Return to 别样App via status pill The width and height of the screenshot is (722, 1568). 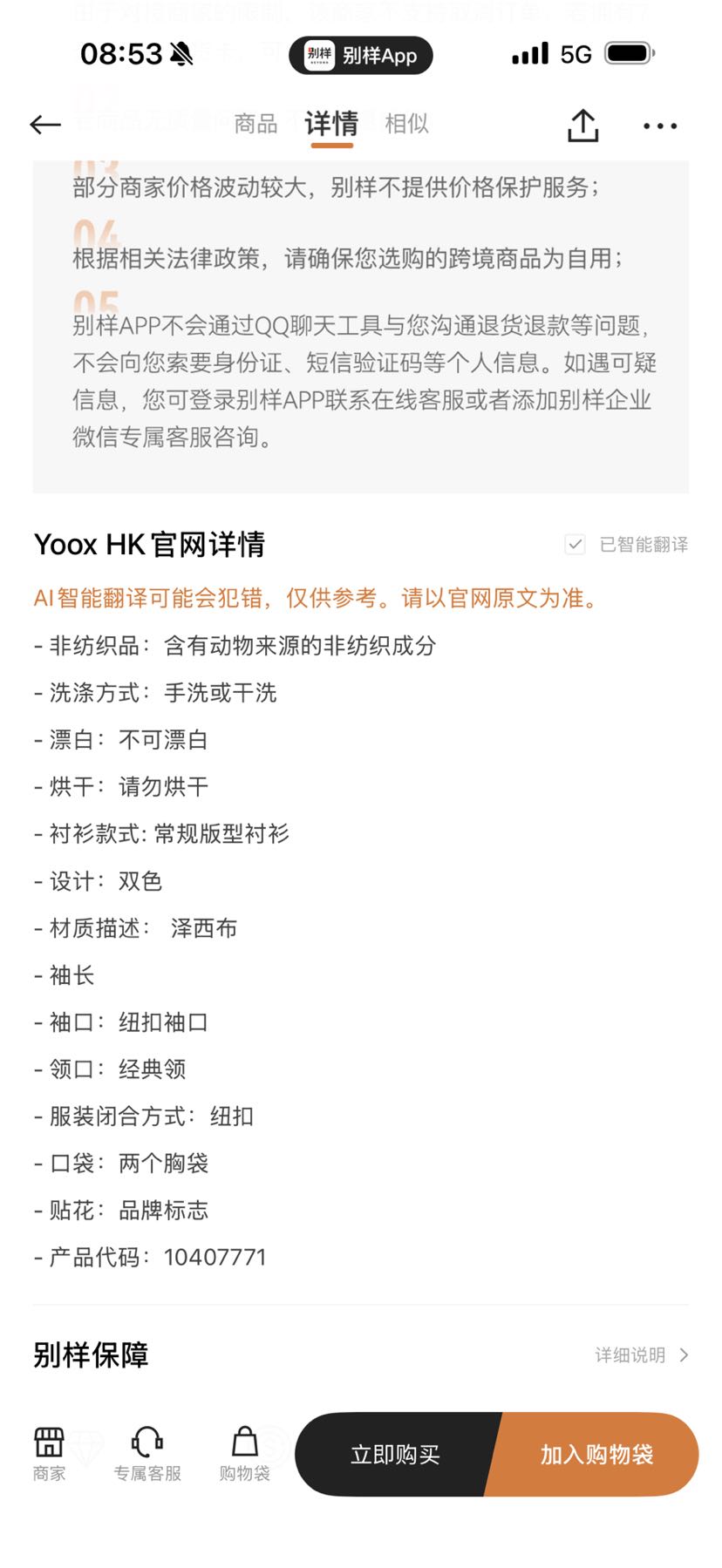tap(361, 55)
